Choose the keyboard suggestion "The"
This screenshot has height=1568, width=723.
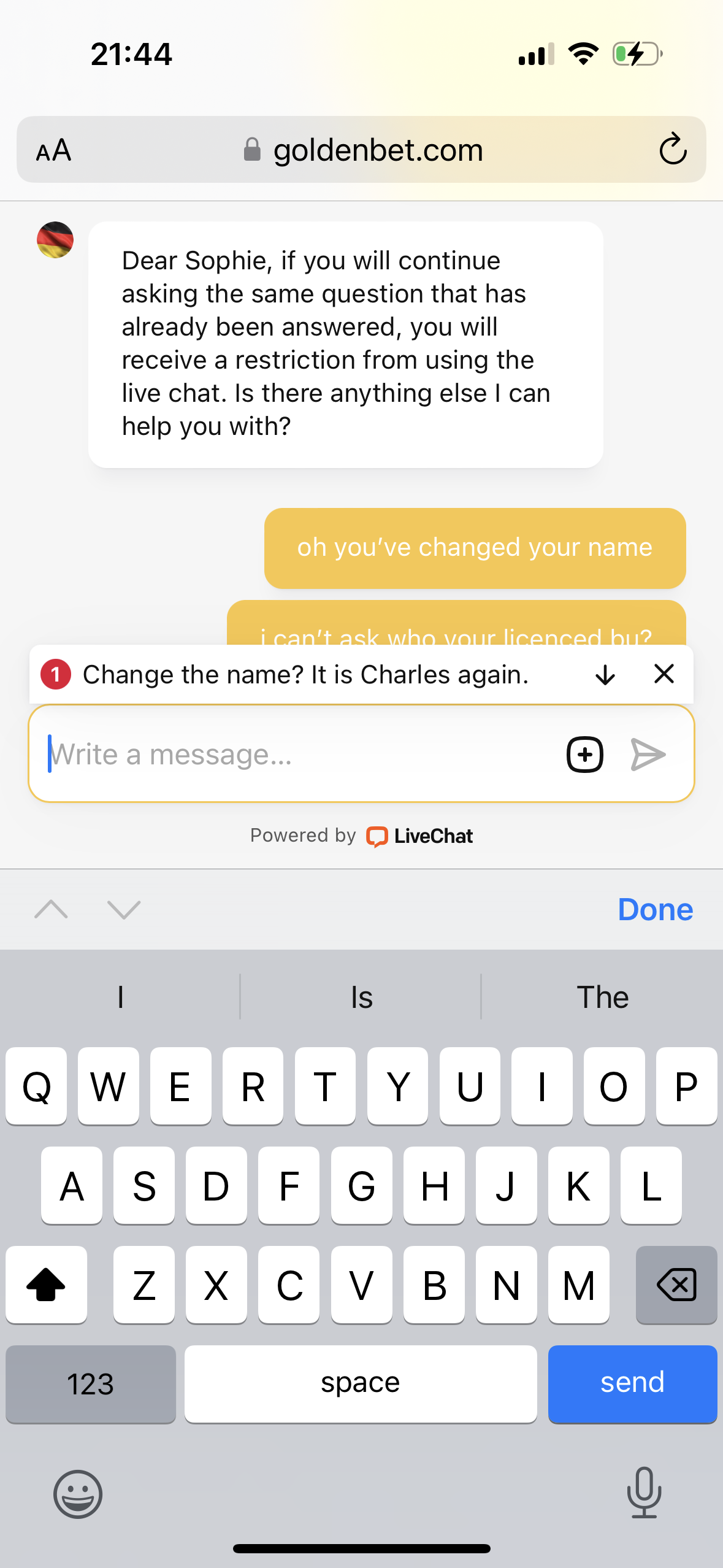(x=602, y=997)
